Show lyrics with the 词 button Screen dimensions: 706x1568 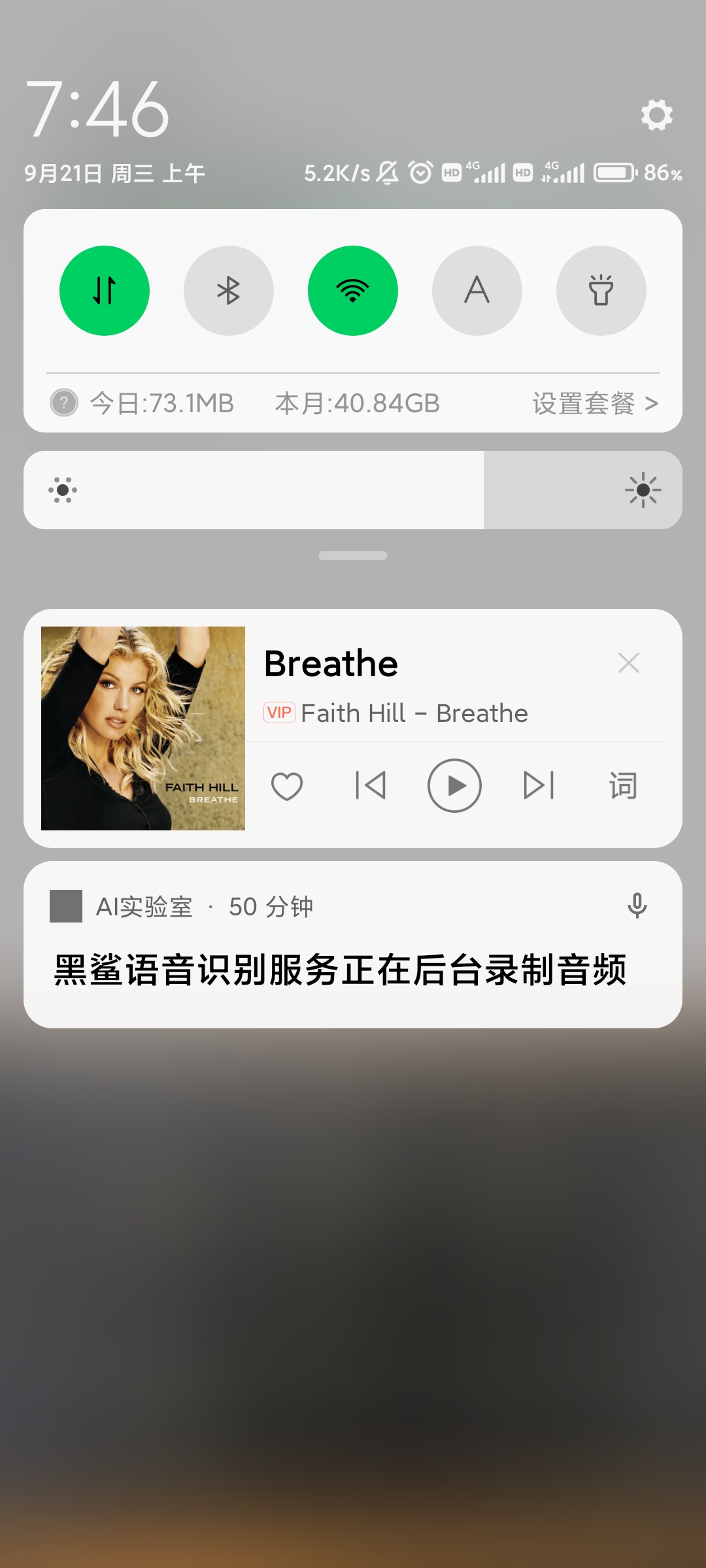click(622, 786)
